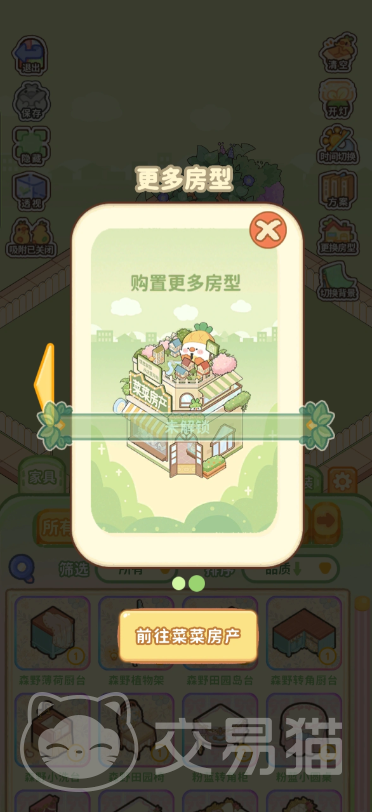
Task: Go to the previous room type arrow
Action: [44, 378]
